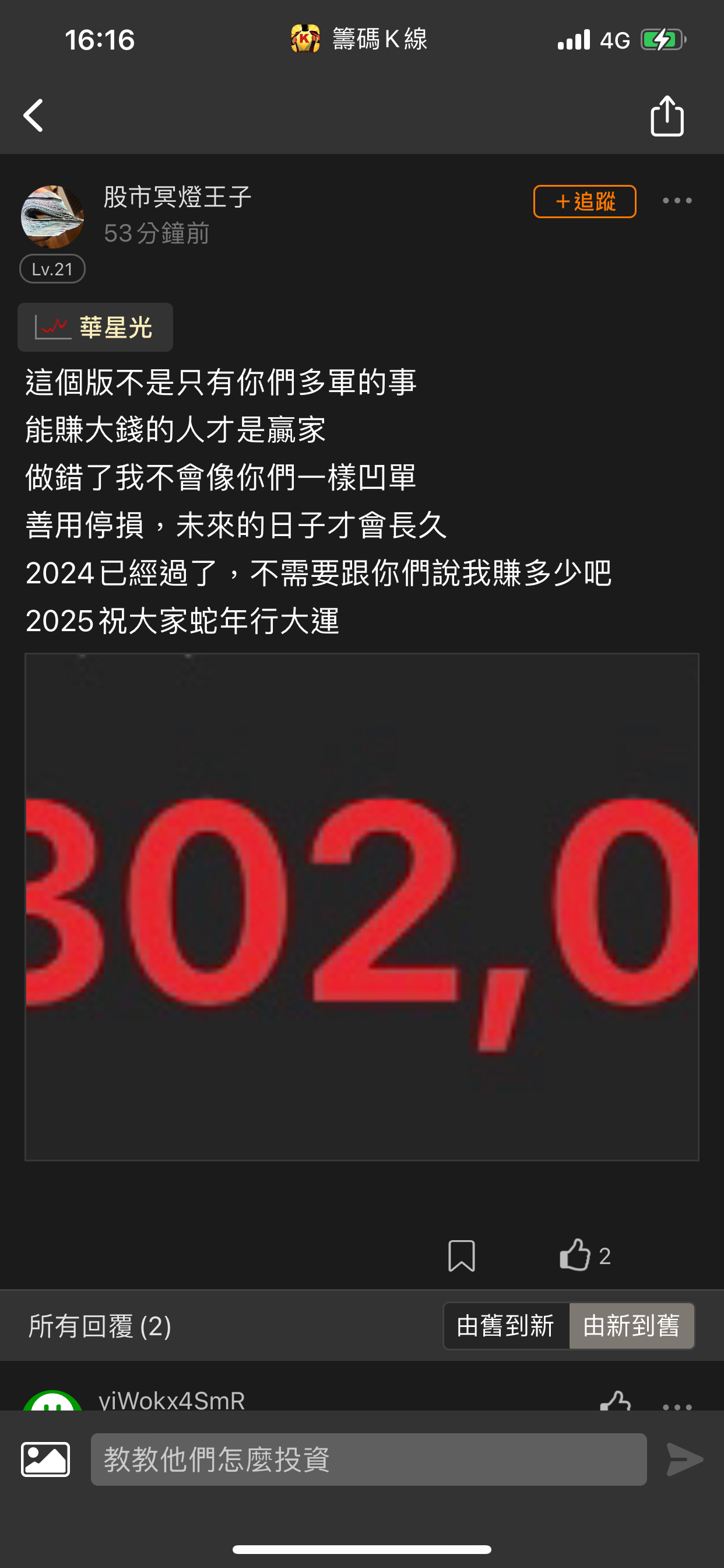Share this post via the share icon
Screen dimensions: 724x1568
667,116
